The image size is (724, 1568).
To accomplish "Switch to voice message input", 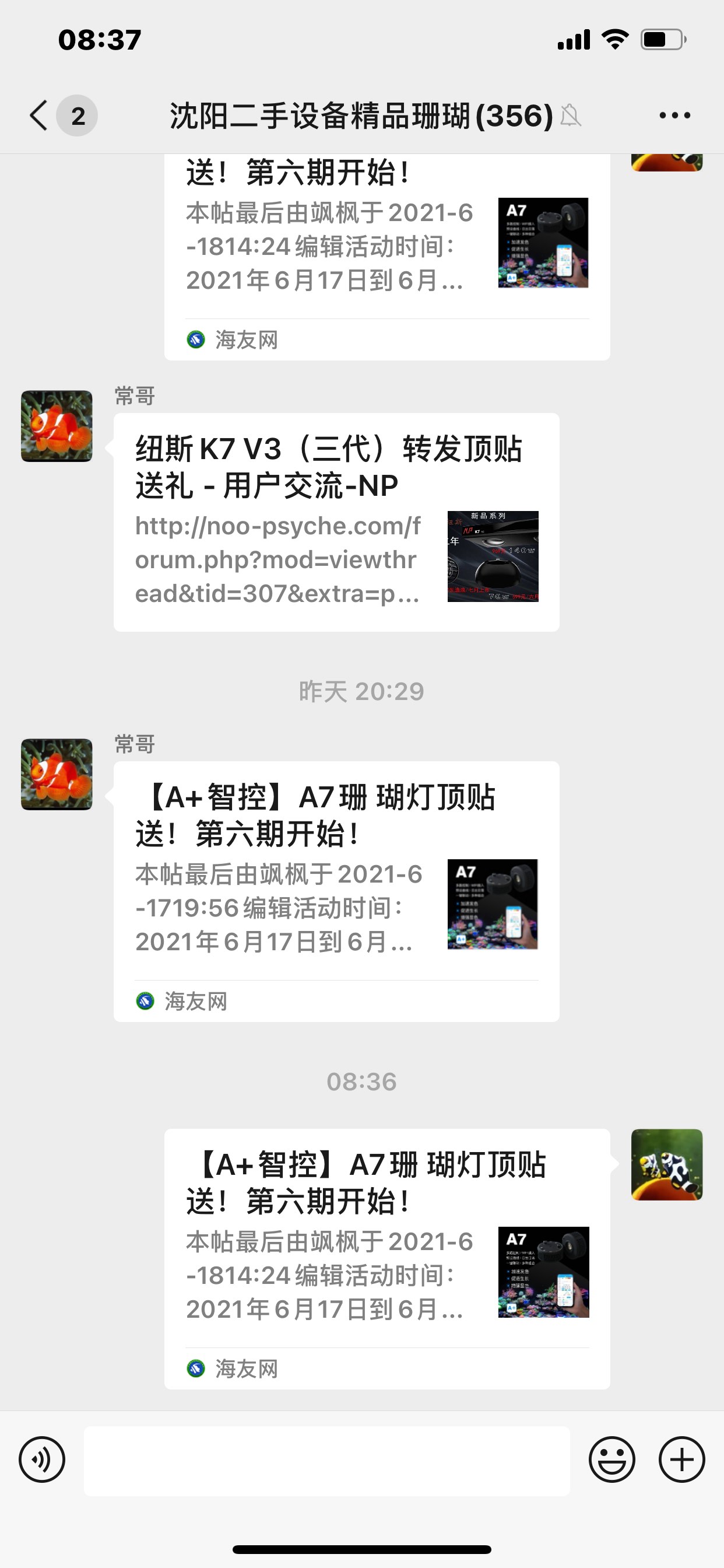I will point(42,1459).
